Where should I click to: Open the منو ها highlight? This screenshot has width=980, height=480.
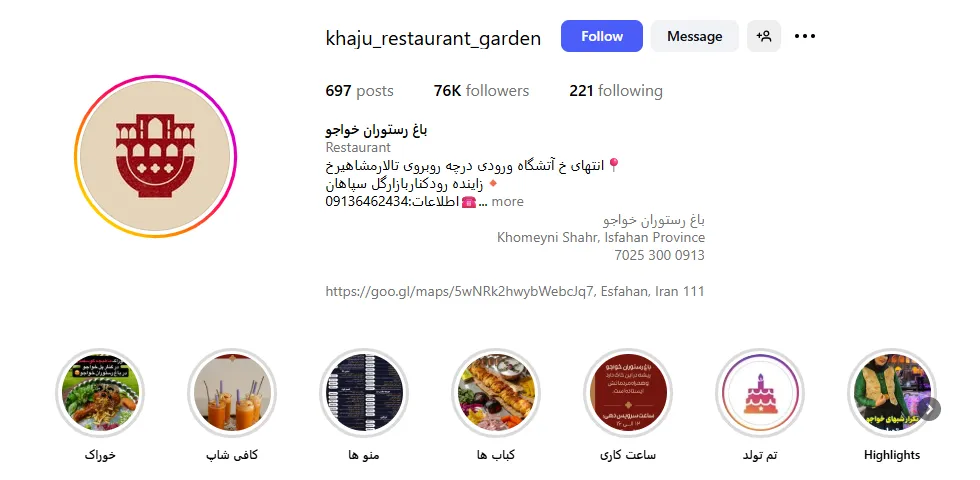click(364, 393)
